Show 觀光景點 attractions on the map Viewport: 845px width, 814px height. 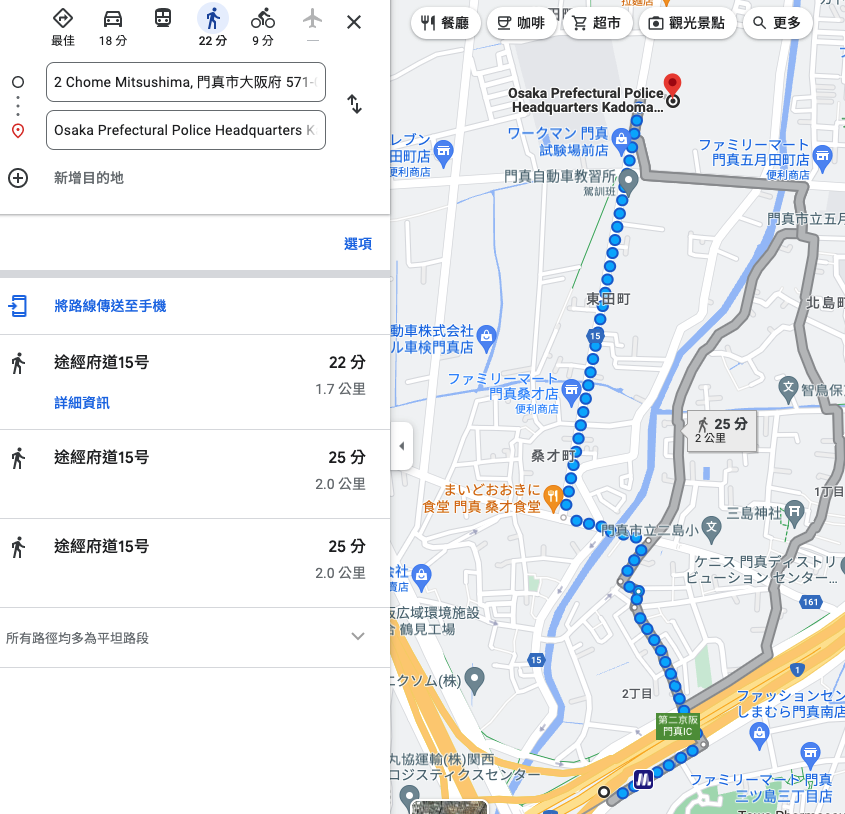687,23
